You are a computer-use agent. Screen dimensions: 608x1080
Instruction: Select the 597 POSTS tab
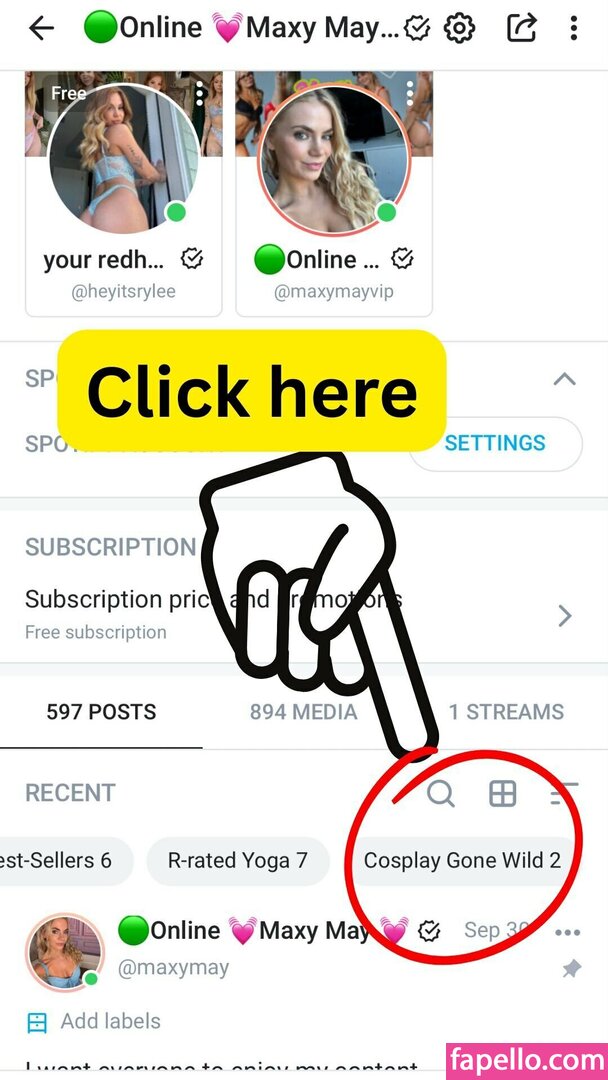pyautogui.click(x=101, y=712)
